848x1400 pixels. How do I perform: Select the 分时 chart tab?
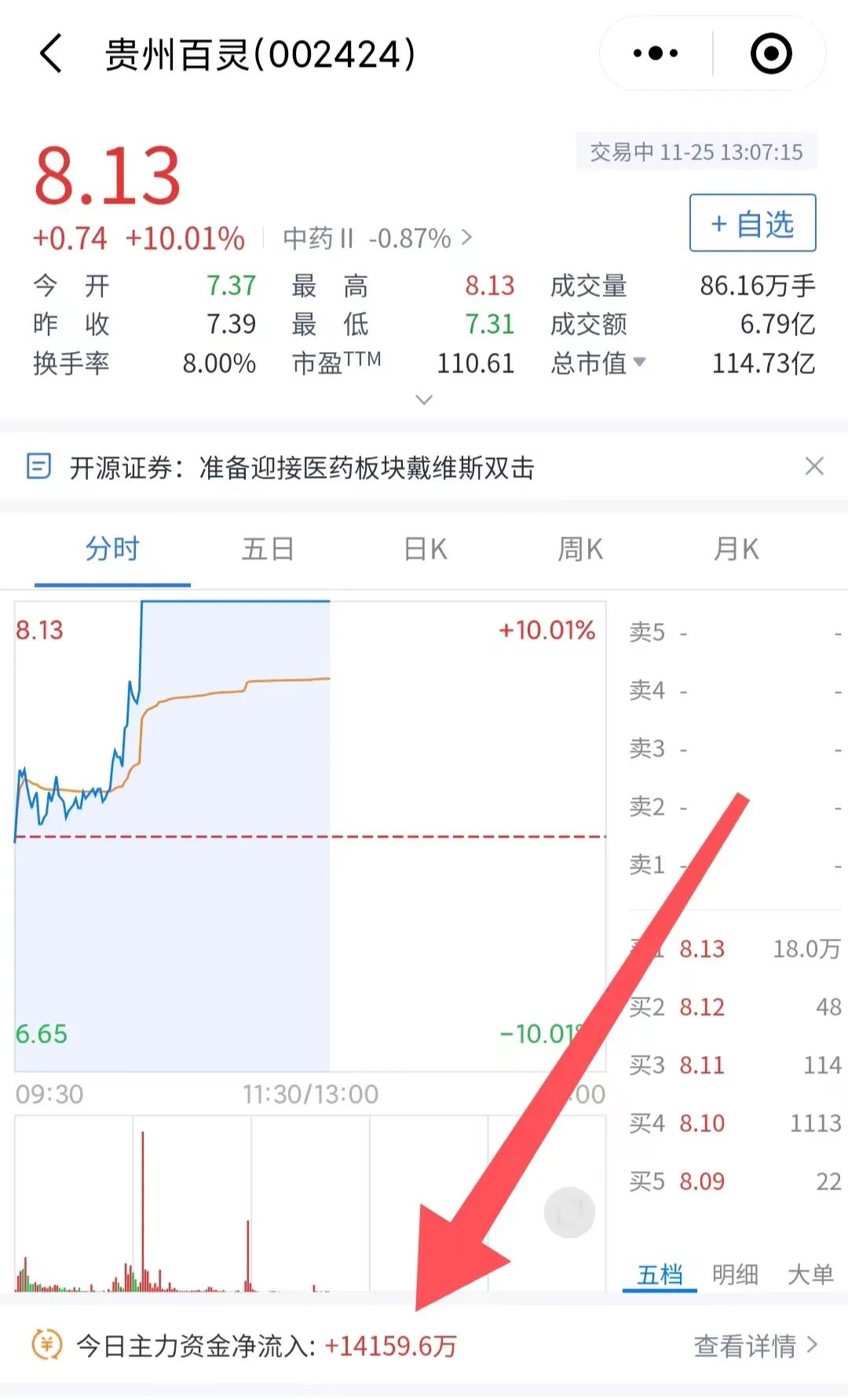[112, 549]
